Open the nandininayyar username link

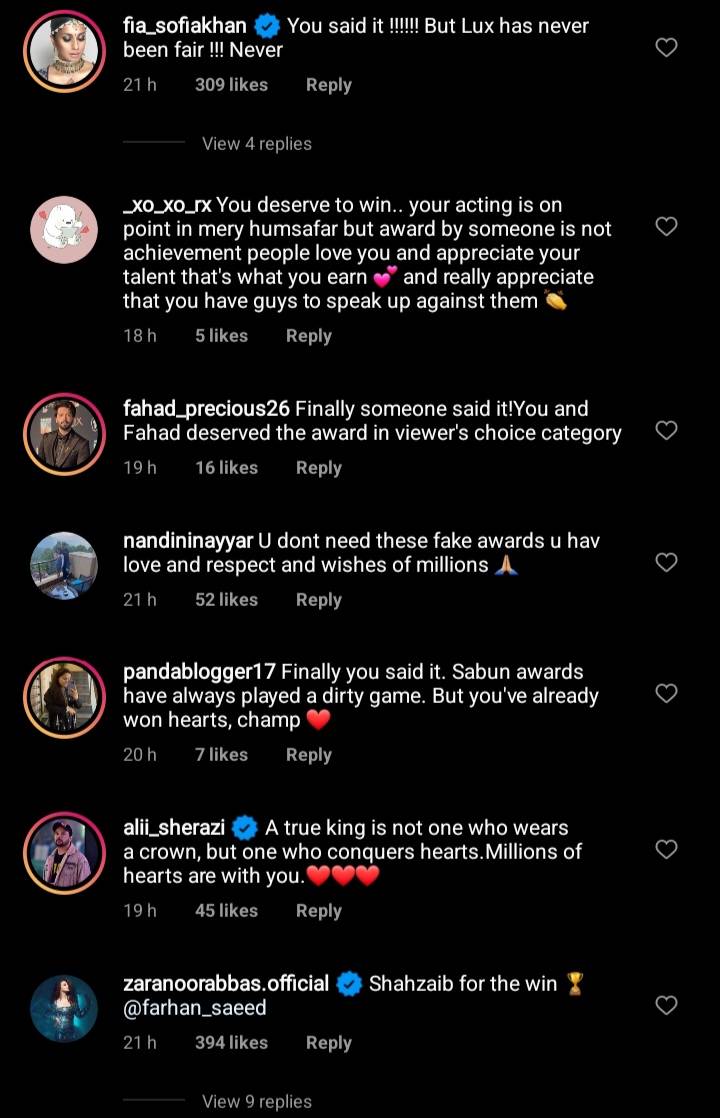click(x=188, y=541)
